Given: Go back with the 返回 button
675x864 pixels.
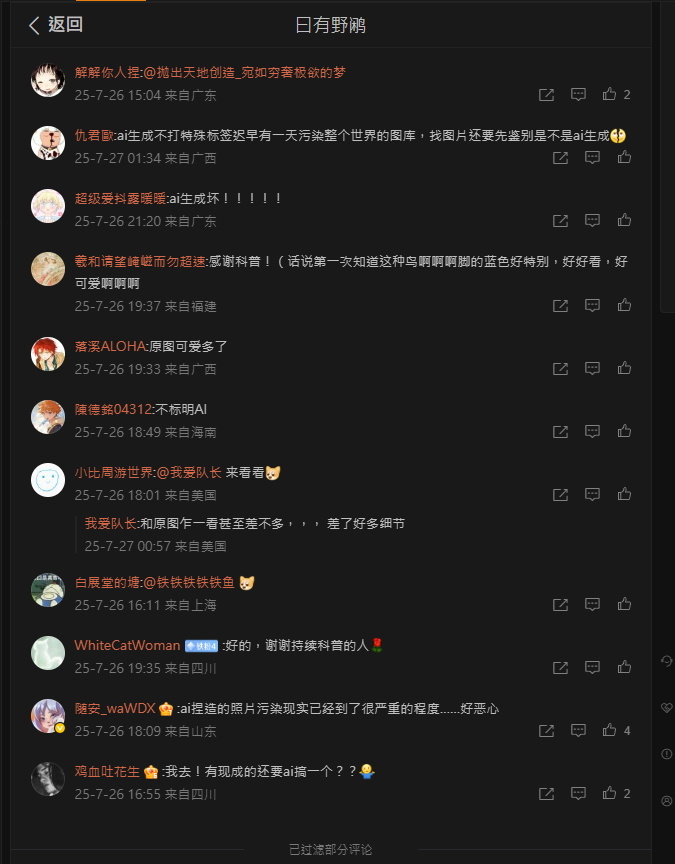Looking at the screenshot, I should pos(55,25).
